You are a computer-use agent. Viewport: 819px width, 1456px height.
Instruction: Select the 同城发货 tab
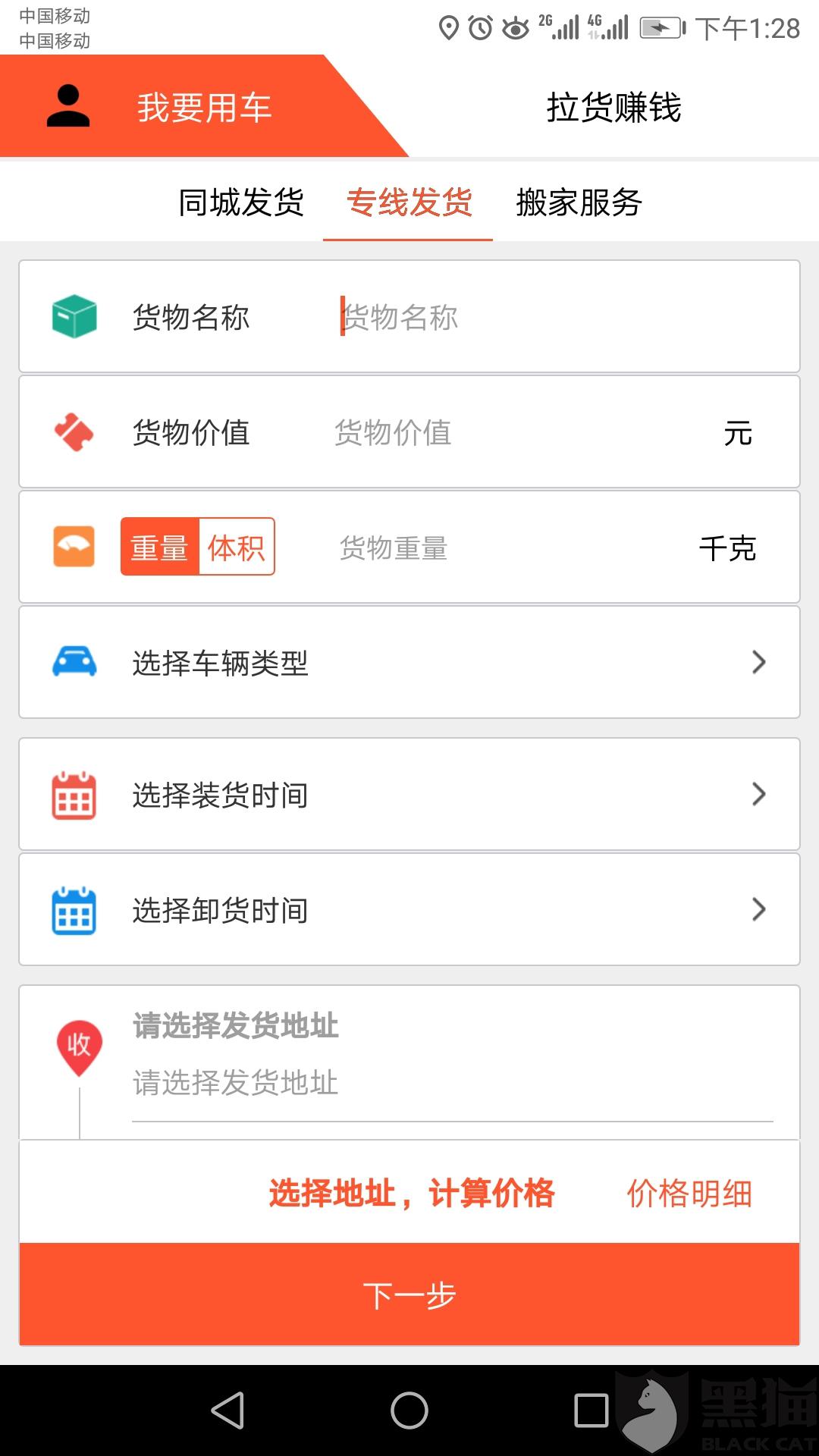click(241, 202)
